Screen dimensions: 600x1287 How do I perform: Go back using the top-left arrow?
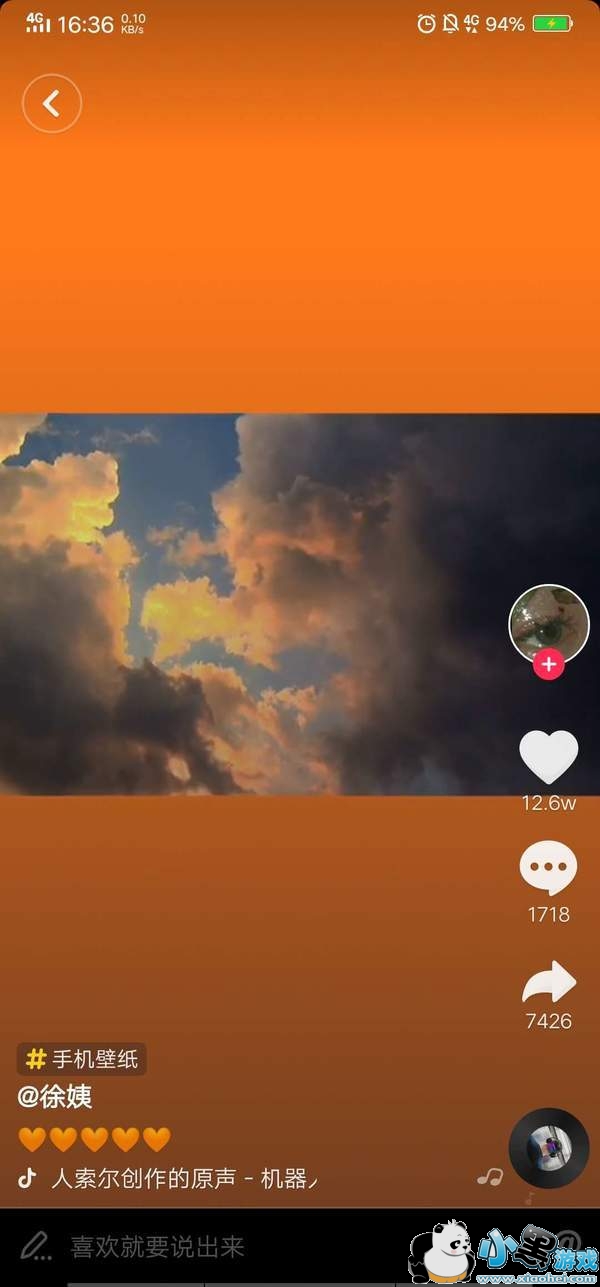(x=52, y=103)
